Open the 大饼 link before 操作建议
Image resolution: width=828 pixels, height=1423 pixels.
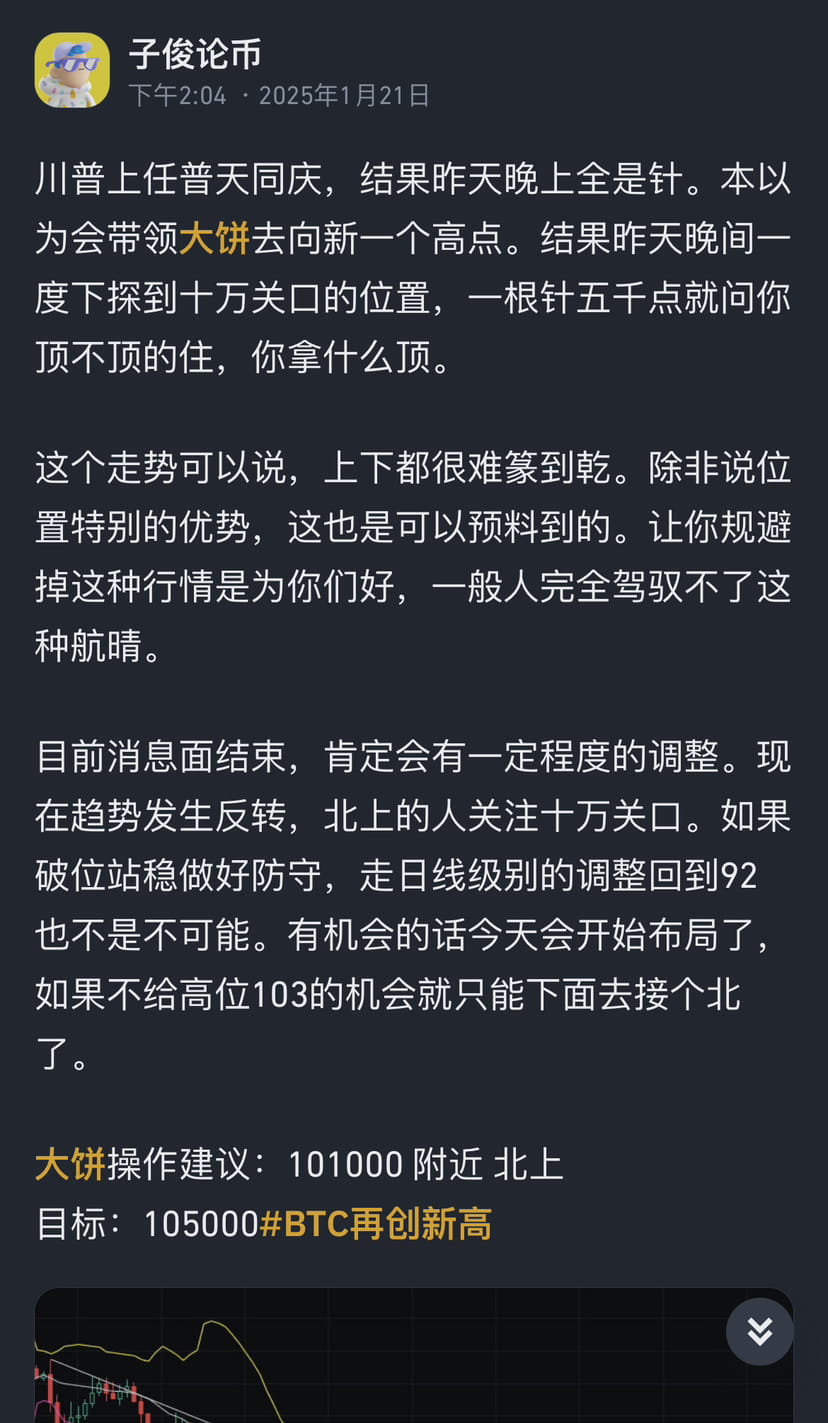(x=70, y=1164)
